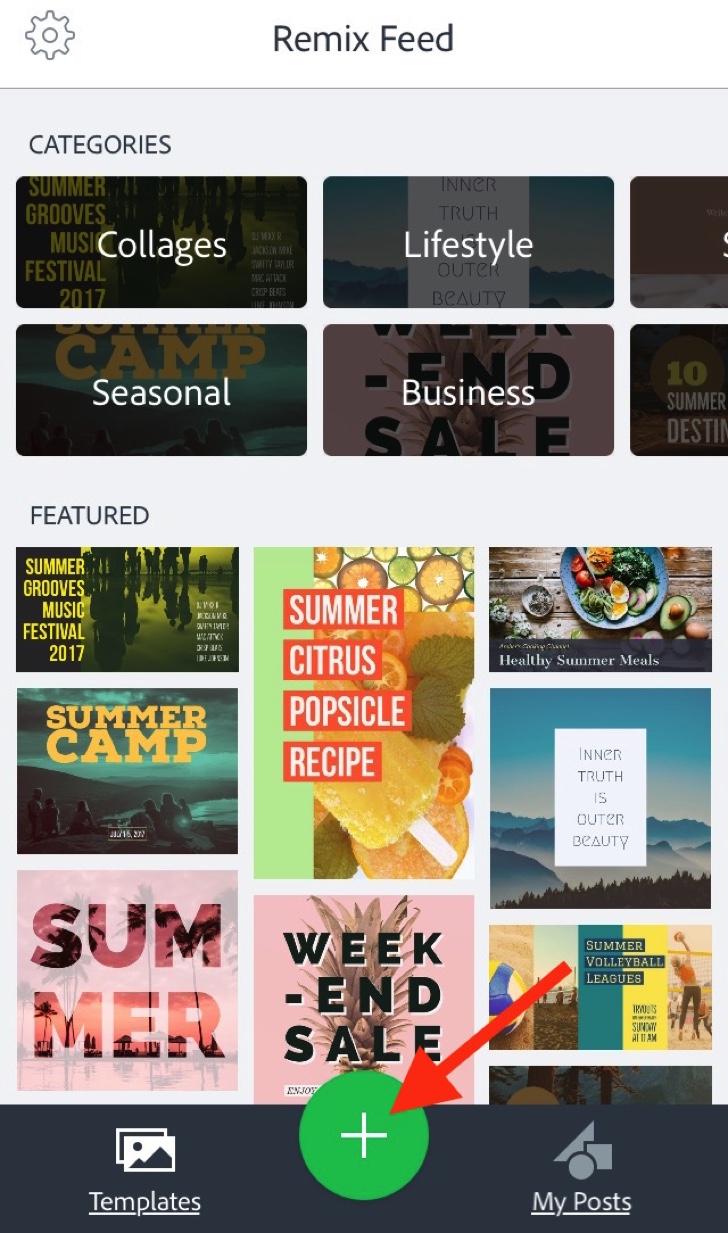Viewport: 728px width, 1233px height.
Task: Browse the Lifestyle category
Action: (x=468, y=243)
